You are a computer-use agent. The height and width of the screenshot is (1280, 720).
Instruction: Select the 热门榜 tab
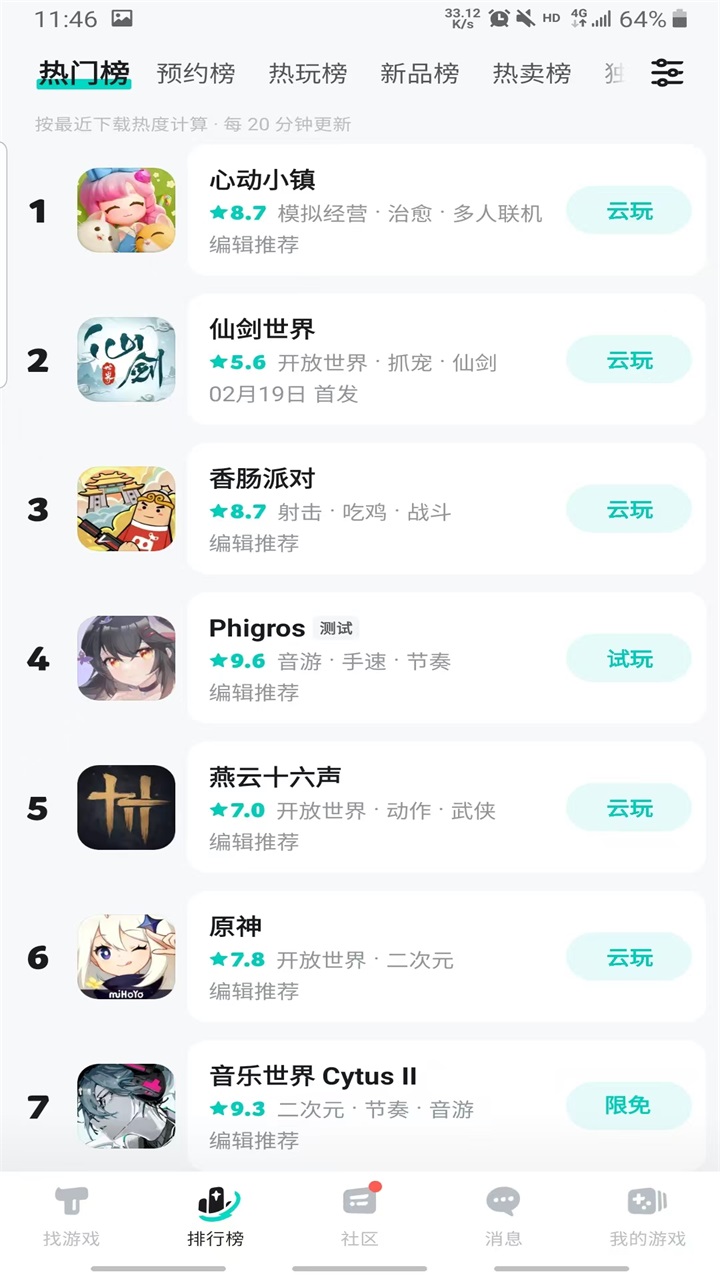pos(84,73)
